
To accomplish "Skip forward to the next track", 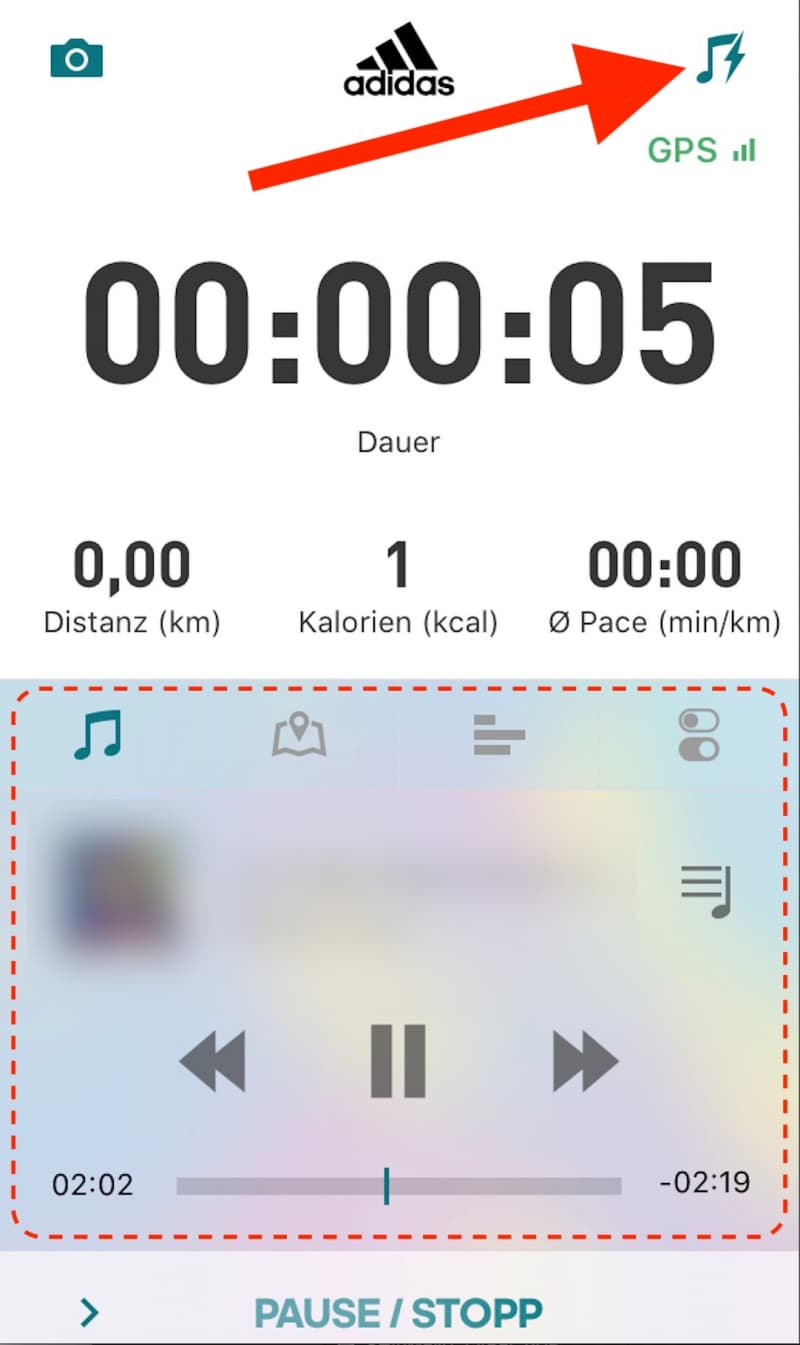I will (586, 1062).
